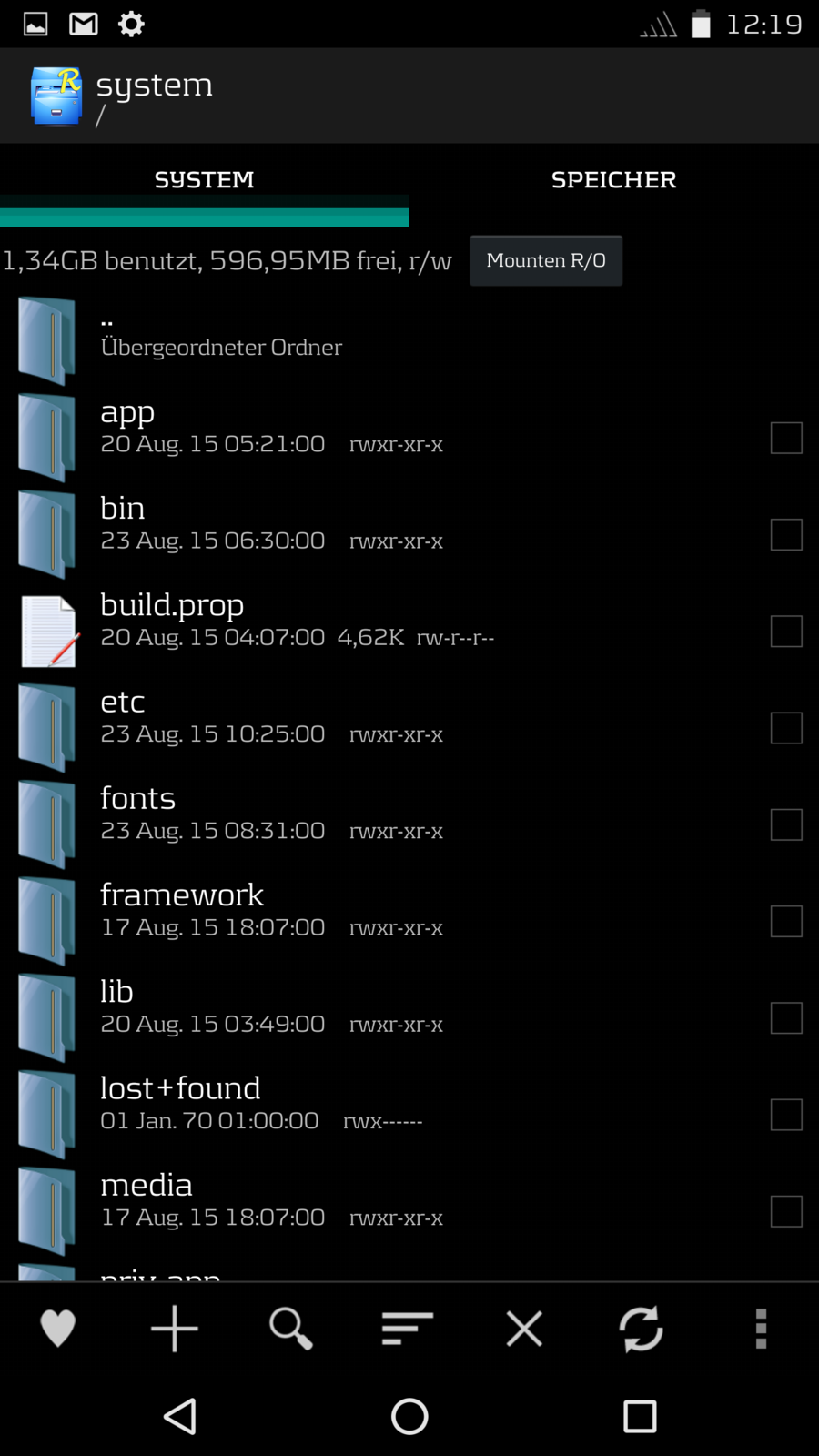This screenshot has height=1456, width=819.
Task: Go back using the navigation bar
Action: (179, 1416)
